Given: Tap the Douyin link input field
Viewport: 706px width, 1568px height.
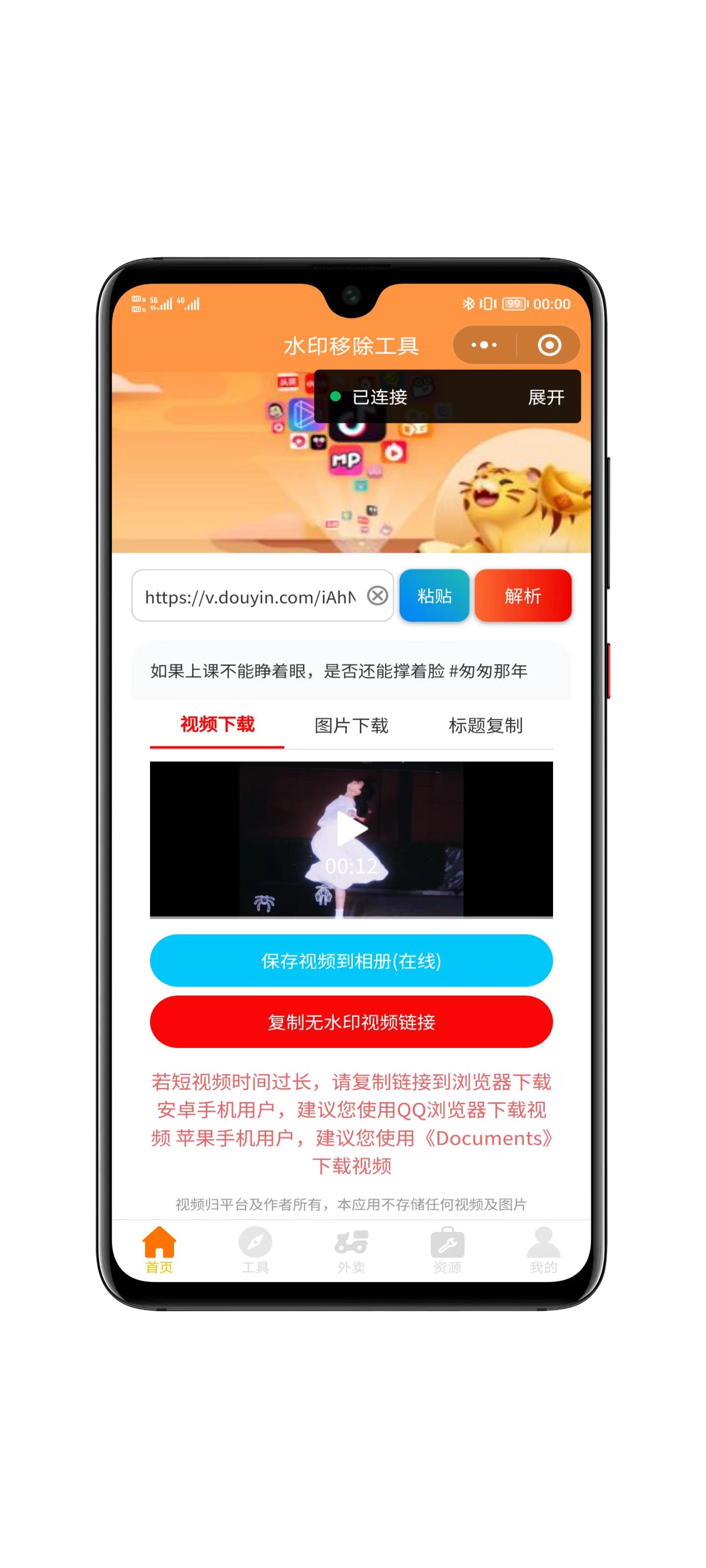Looking at the screenshot, I should click(250, 596).
